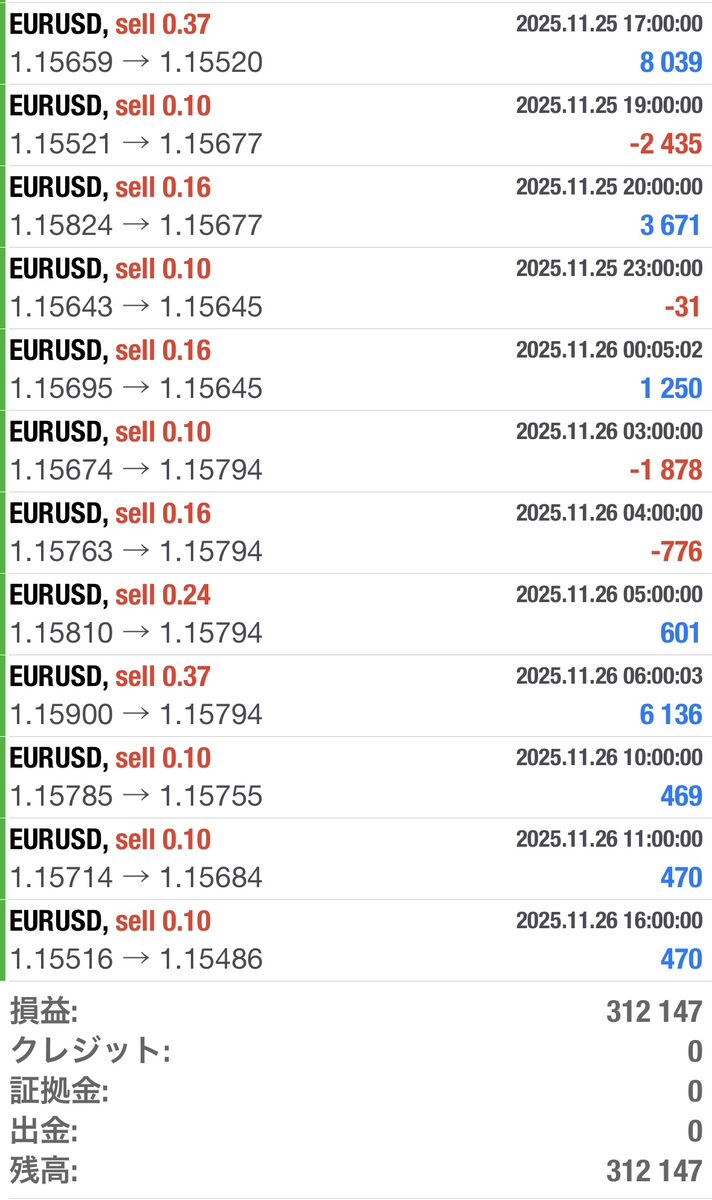Select the sell 0.16 trade at 2025.11.25 20:00:00
Viewport: 712px width, 1200px height.
click(356, 206)
